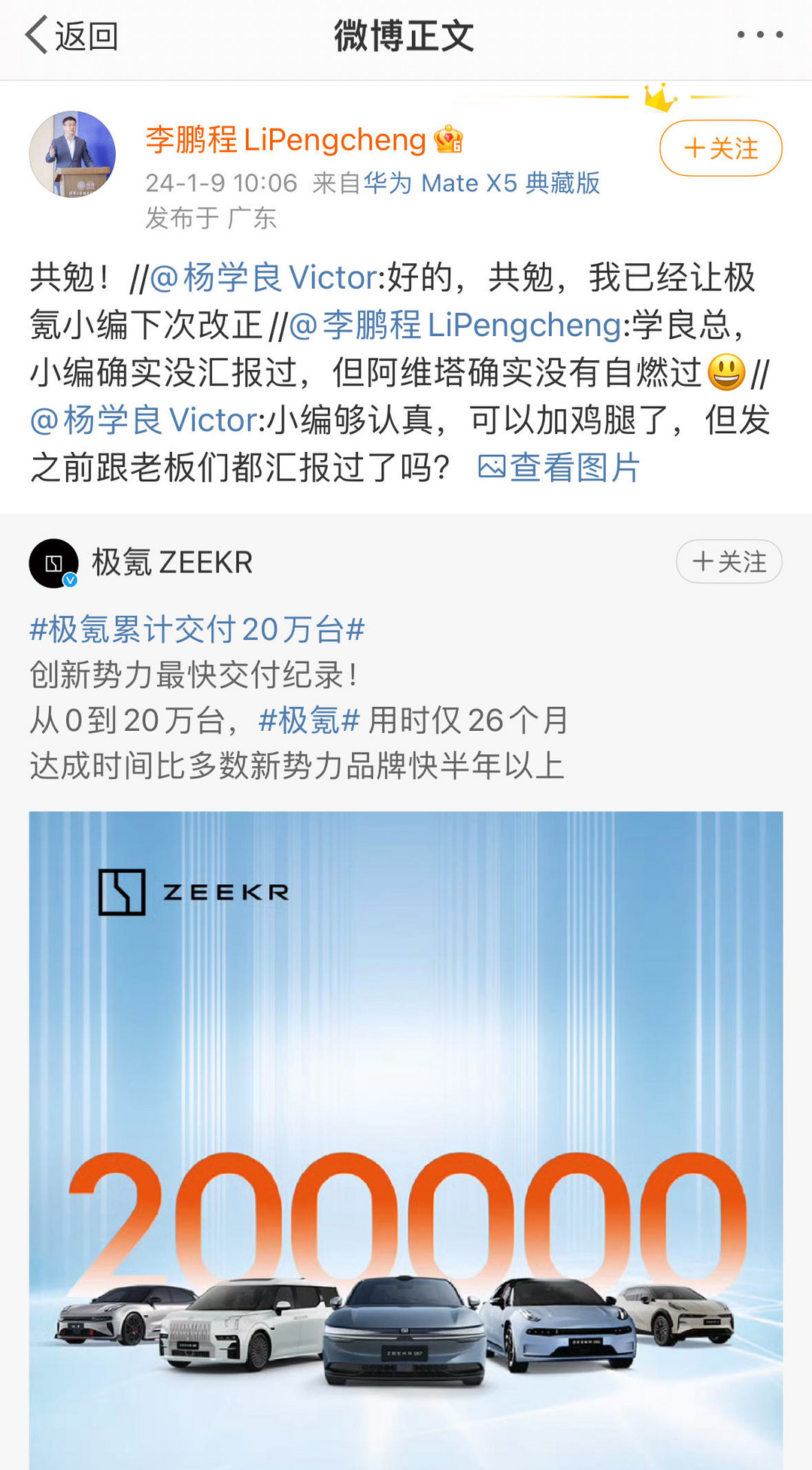Open the first @杨学良Victor mention
812x1470 pixels.
pyautogui.click(x=263, y=277)
